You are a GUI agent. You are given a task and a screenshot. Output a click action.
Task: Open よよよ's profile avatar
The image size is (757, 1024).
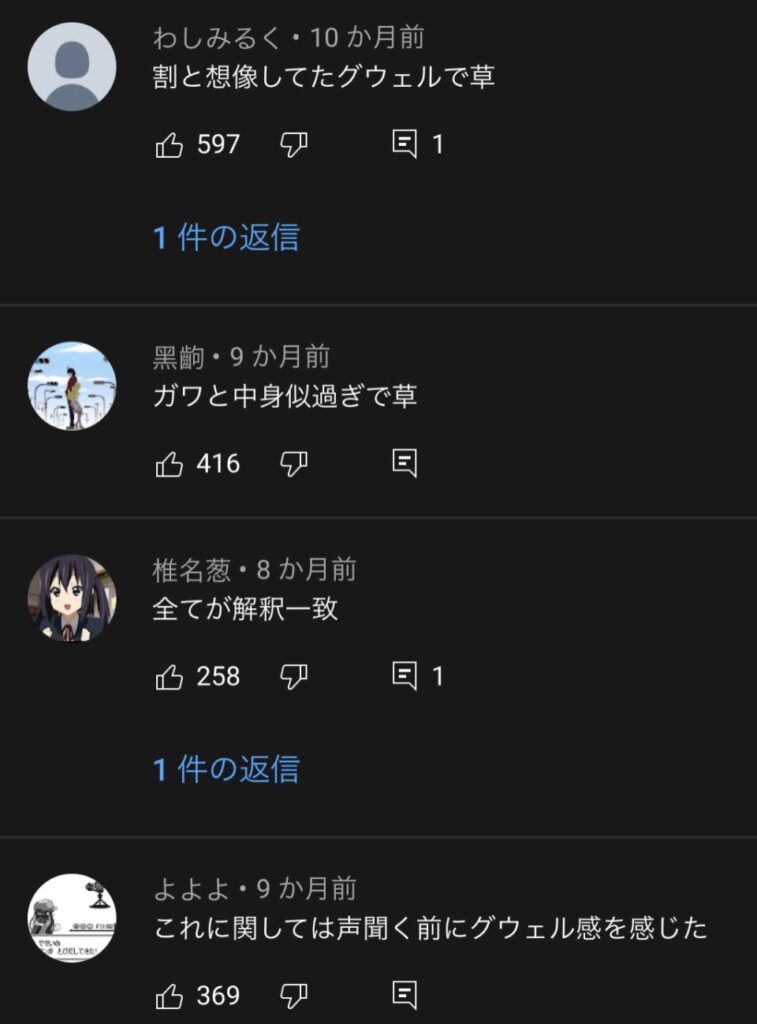(x=72, y=918)
